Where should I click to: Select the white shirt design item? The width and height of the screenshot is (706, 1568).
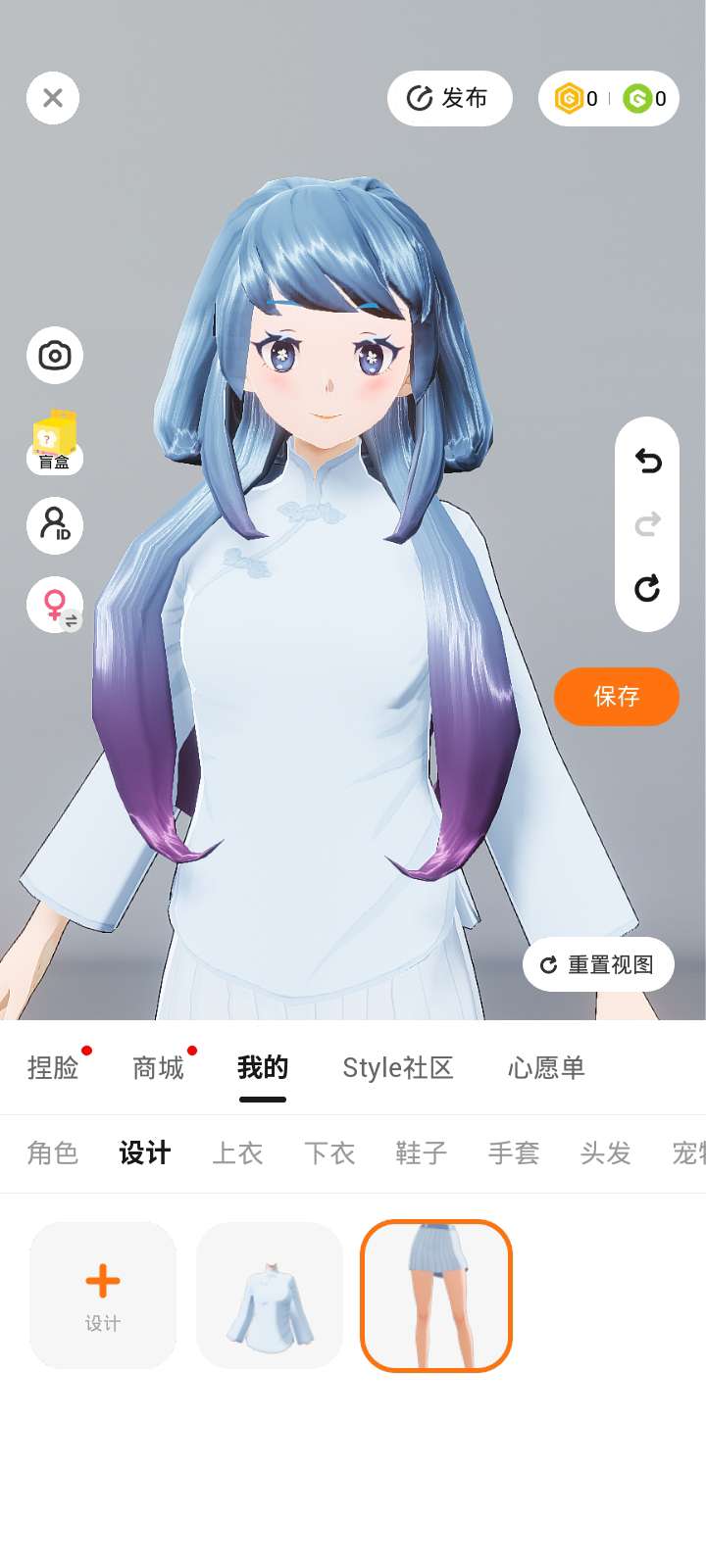coord(270,1295)
